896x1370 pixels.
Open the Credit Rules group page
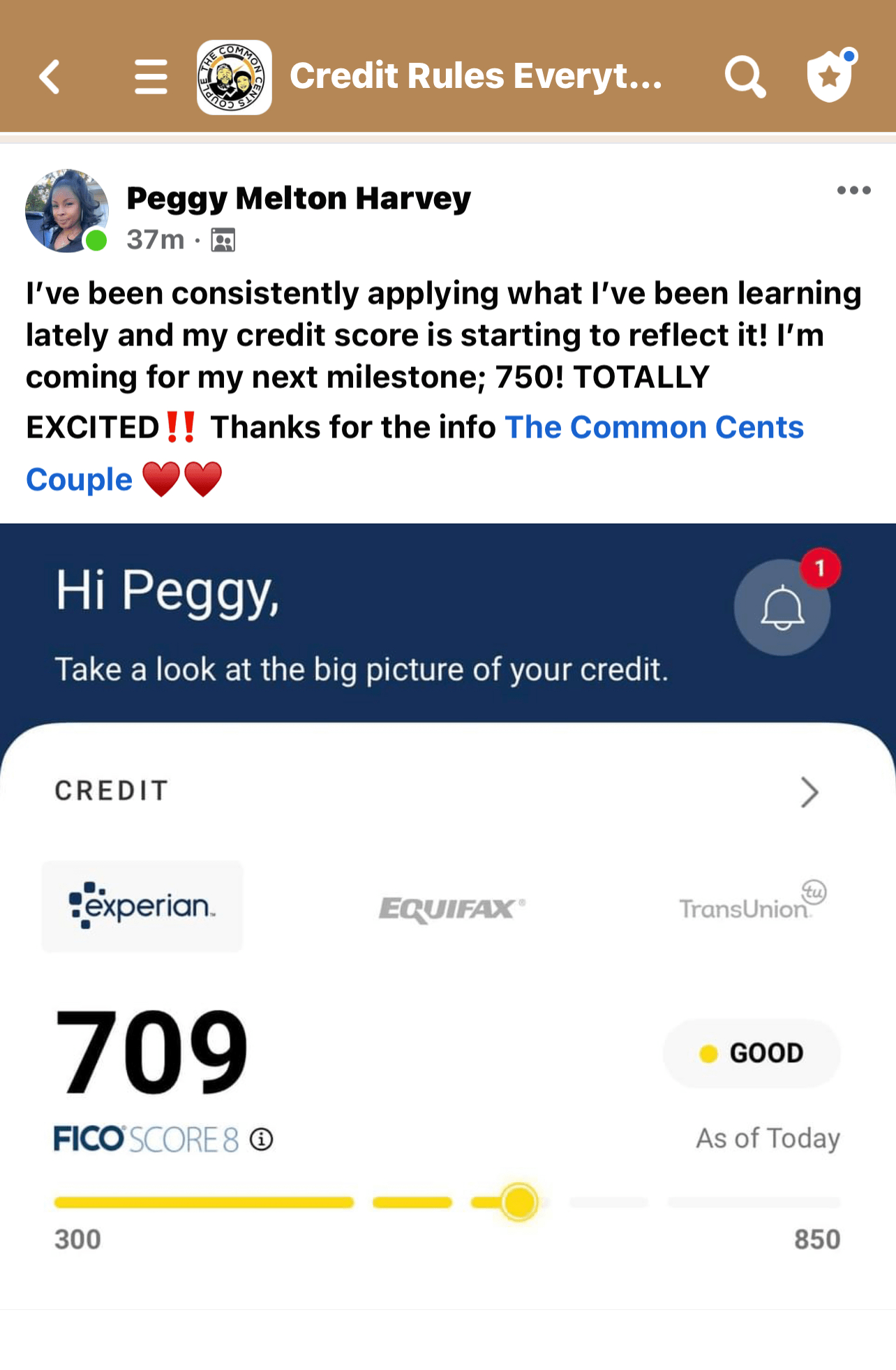coord(475,77)
